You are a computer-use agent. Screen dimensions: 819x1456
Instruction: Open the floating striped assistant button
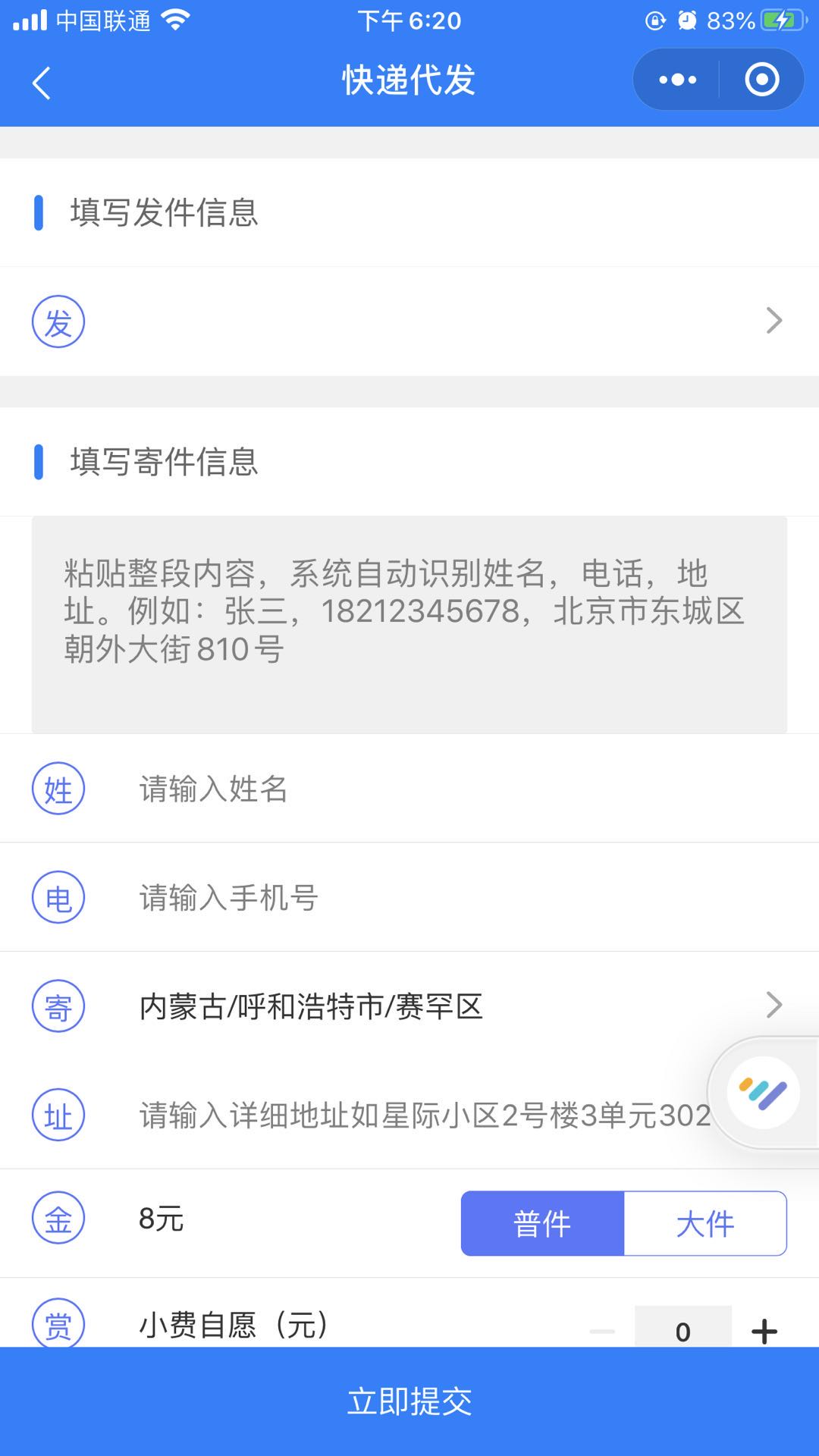[x=763, y=1093]
